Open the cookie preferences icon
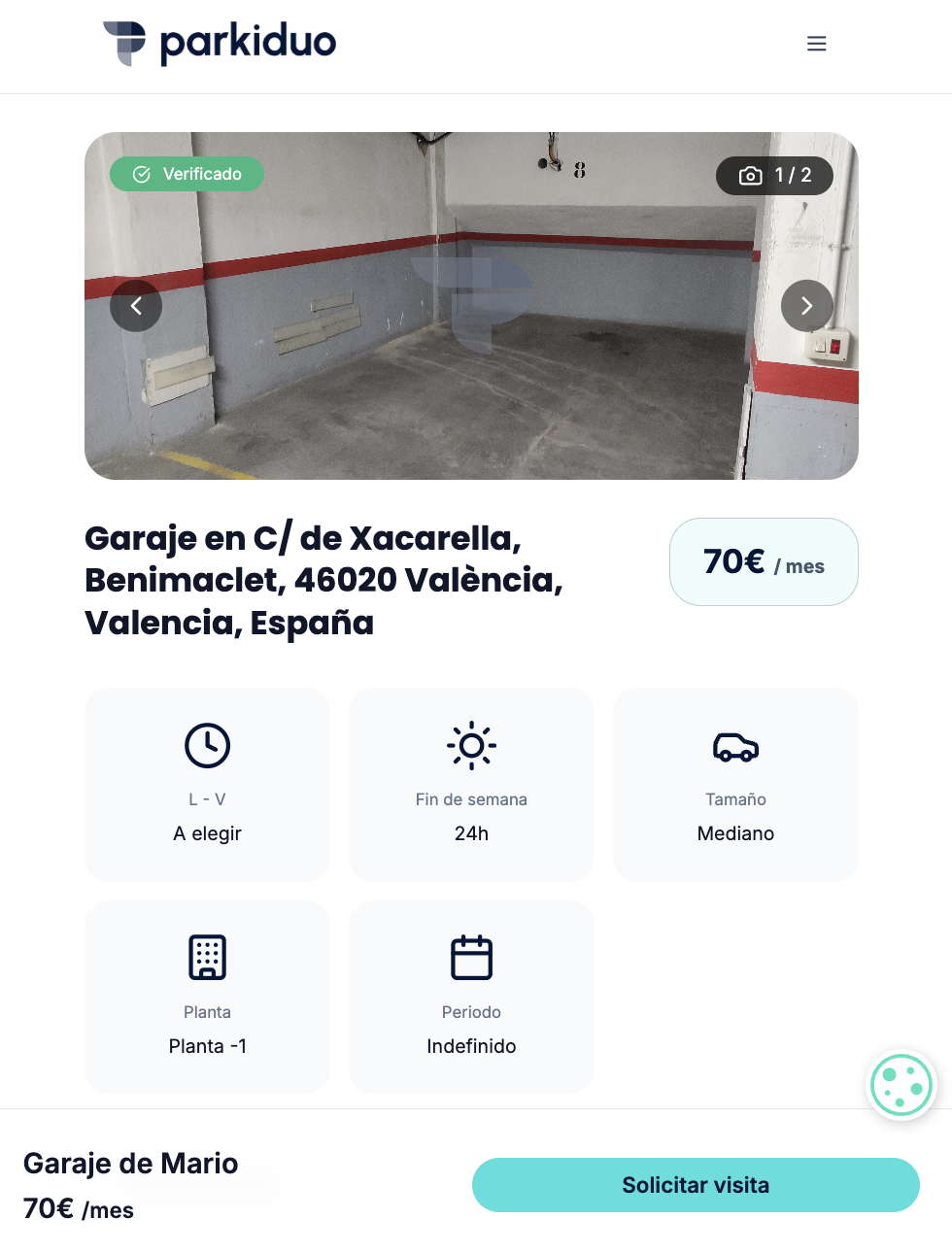This screenshot has width=952, height=1253. (901, 1085)
